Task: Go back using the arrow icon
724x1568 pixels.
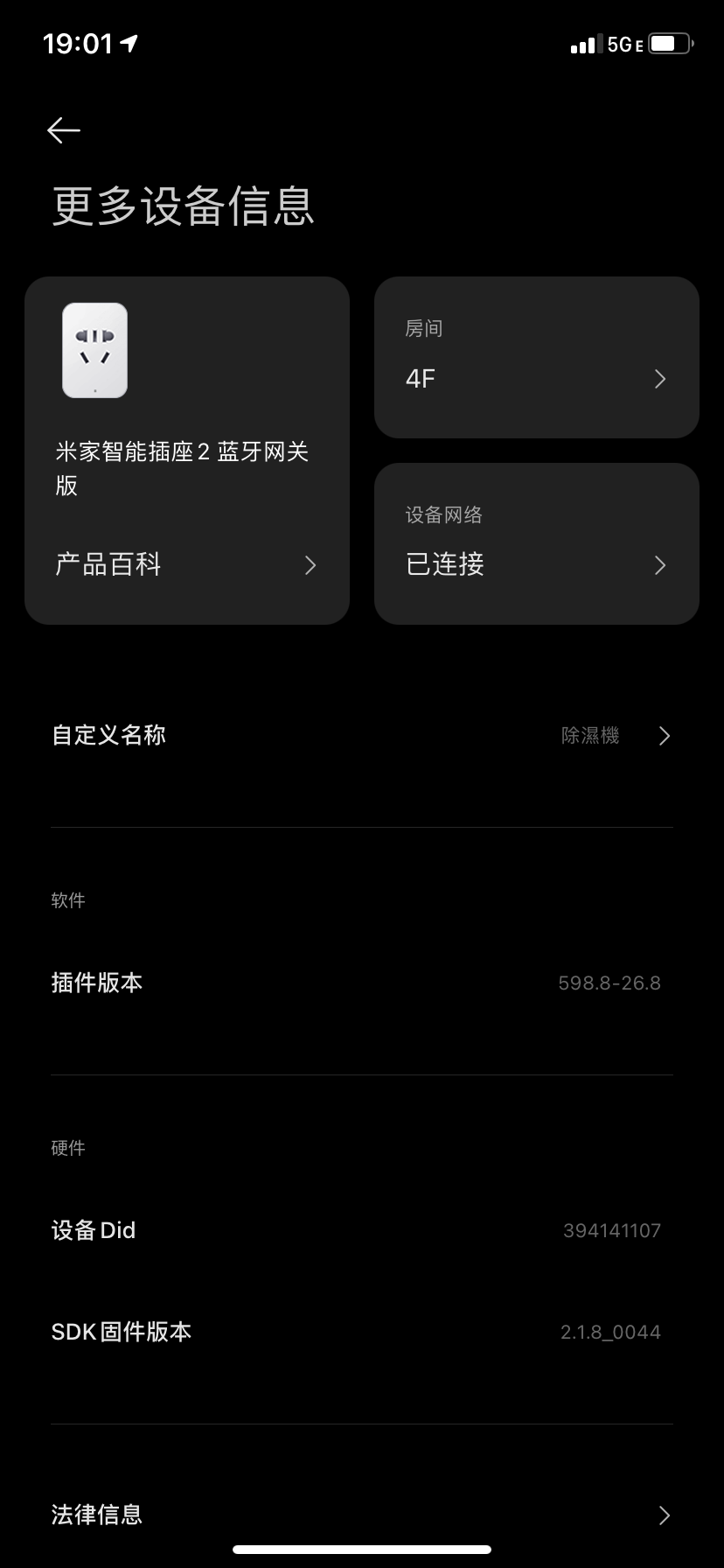Action: click(64, 130)
